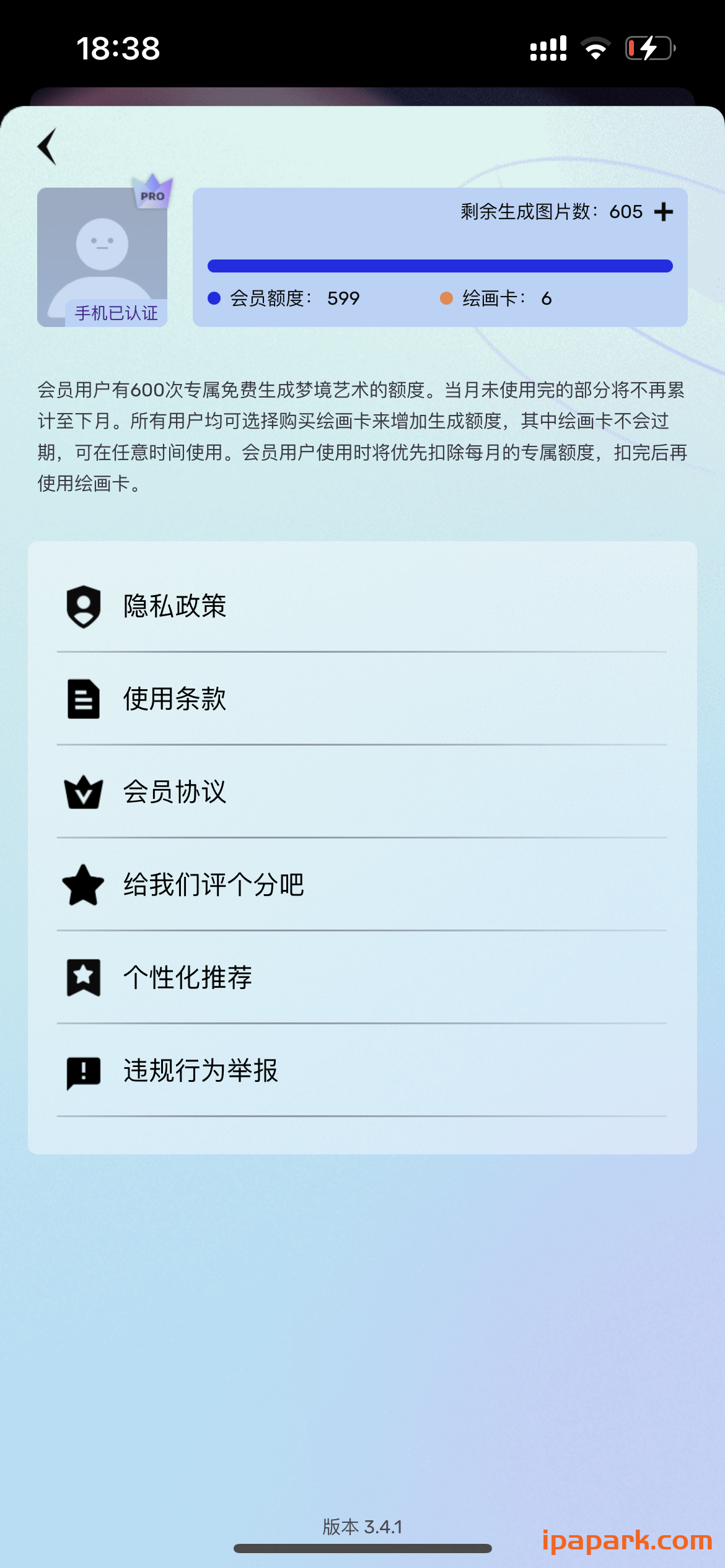Tap the PRO badge on the avatar
Screen dimensions: 725x1568
152,192
